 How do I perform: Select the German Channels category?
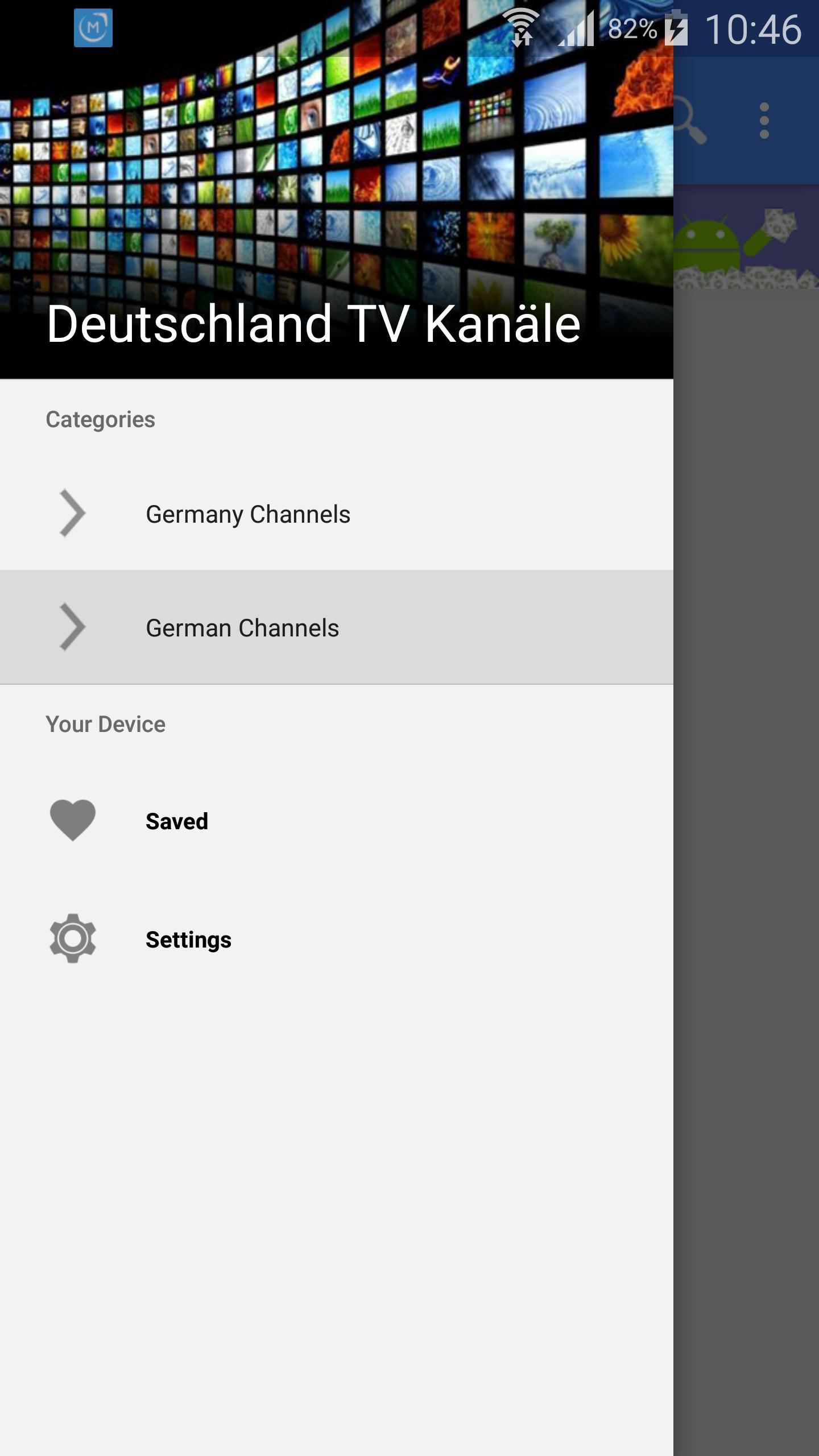point(242,627)
